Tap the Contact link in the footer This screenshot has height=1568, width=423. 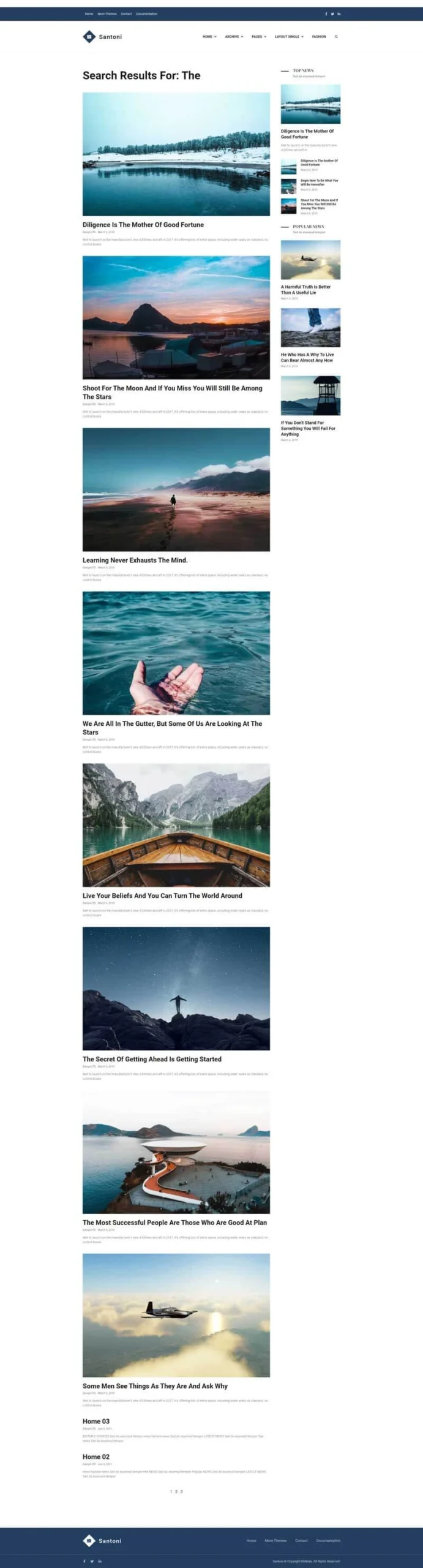pyautogui.click(x=301, y=1540)
